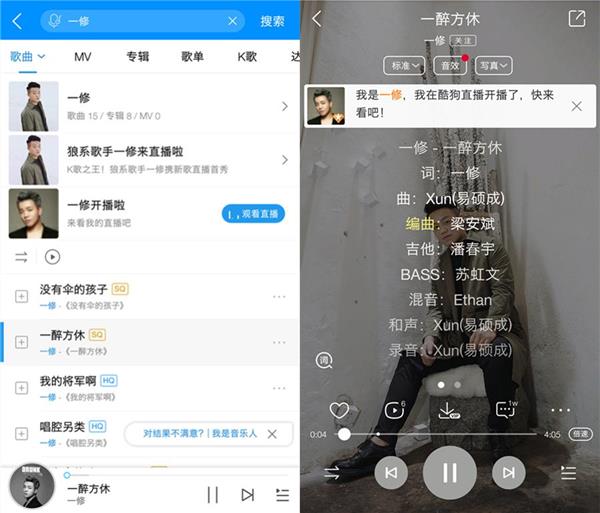The width and height of the screenshot is (600, 513).
Task: Open the 倍速 playback speed option
Action: (x=580, y=435)
